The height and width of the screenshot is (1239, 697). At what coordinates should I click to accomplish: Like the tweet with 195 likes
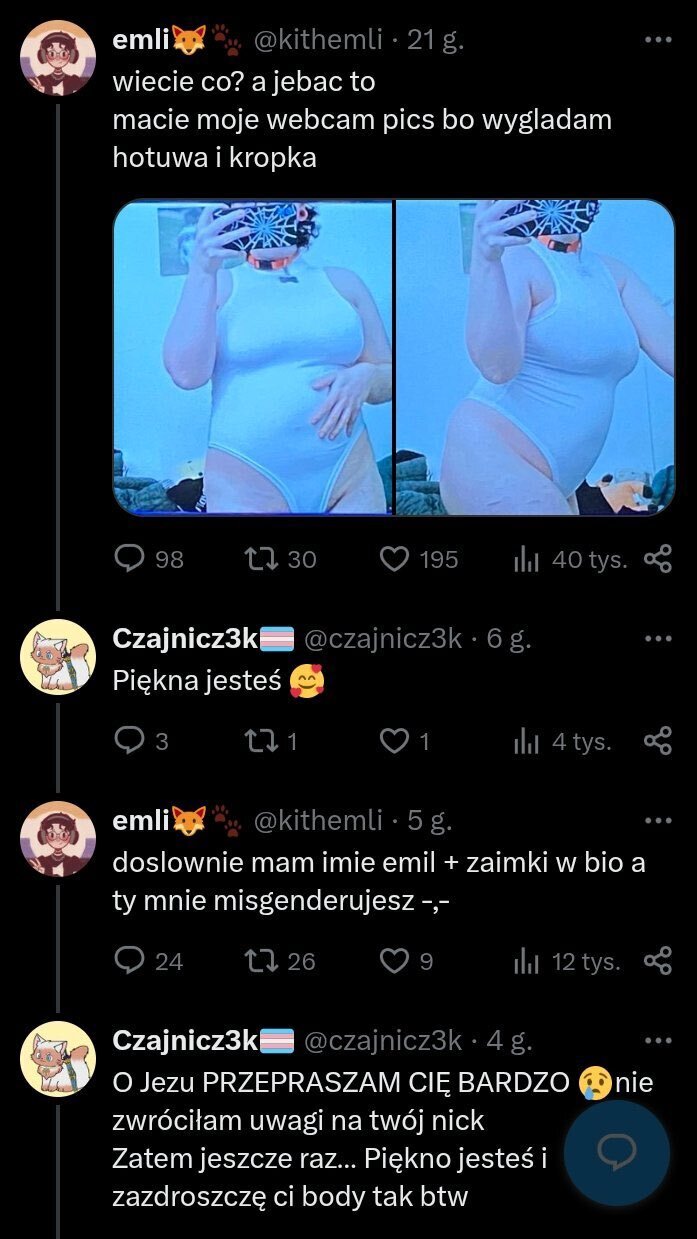395,559
